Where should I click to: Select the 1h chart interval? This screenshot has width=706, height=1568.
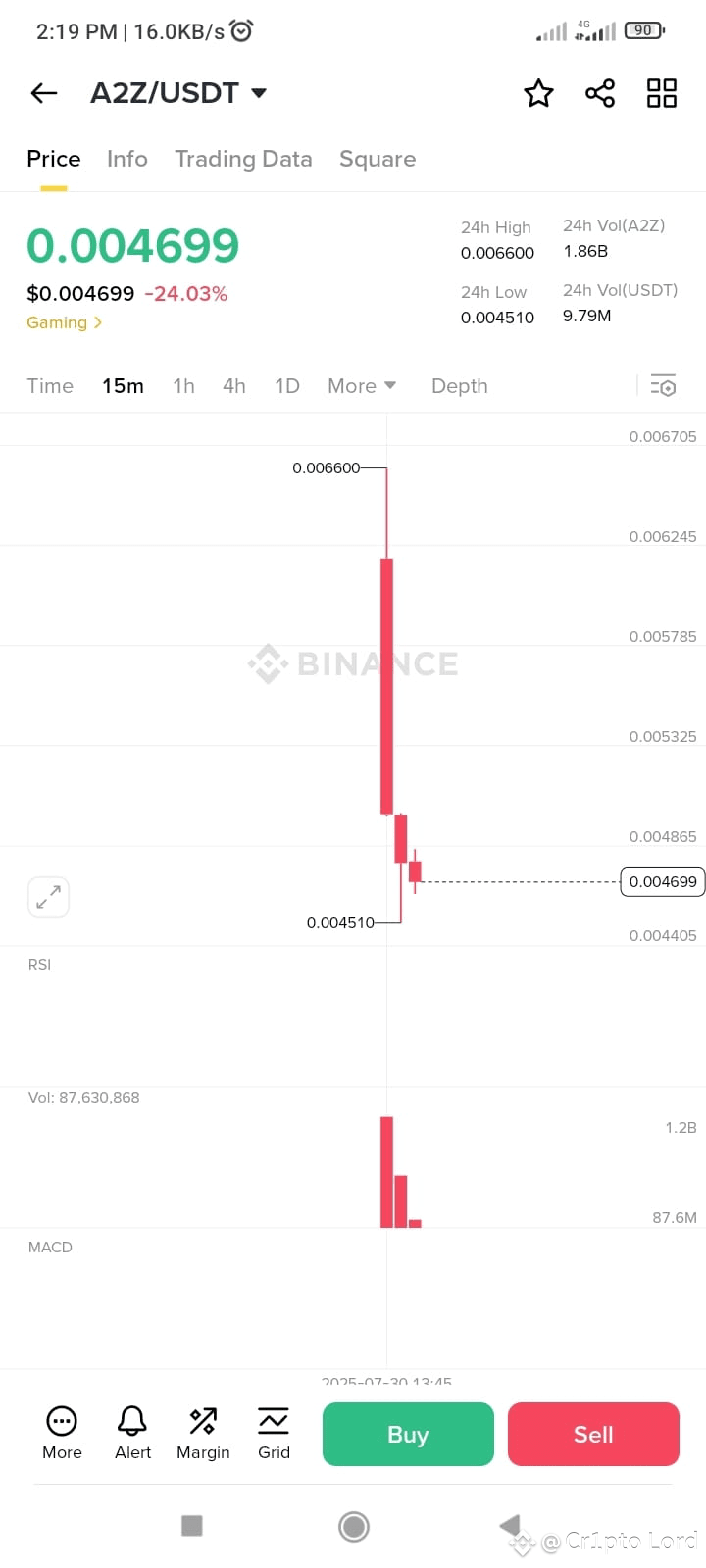coord(183,385)
